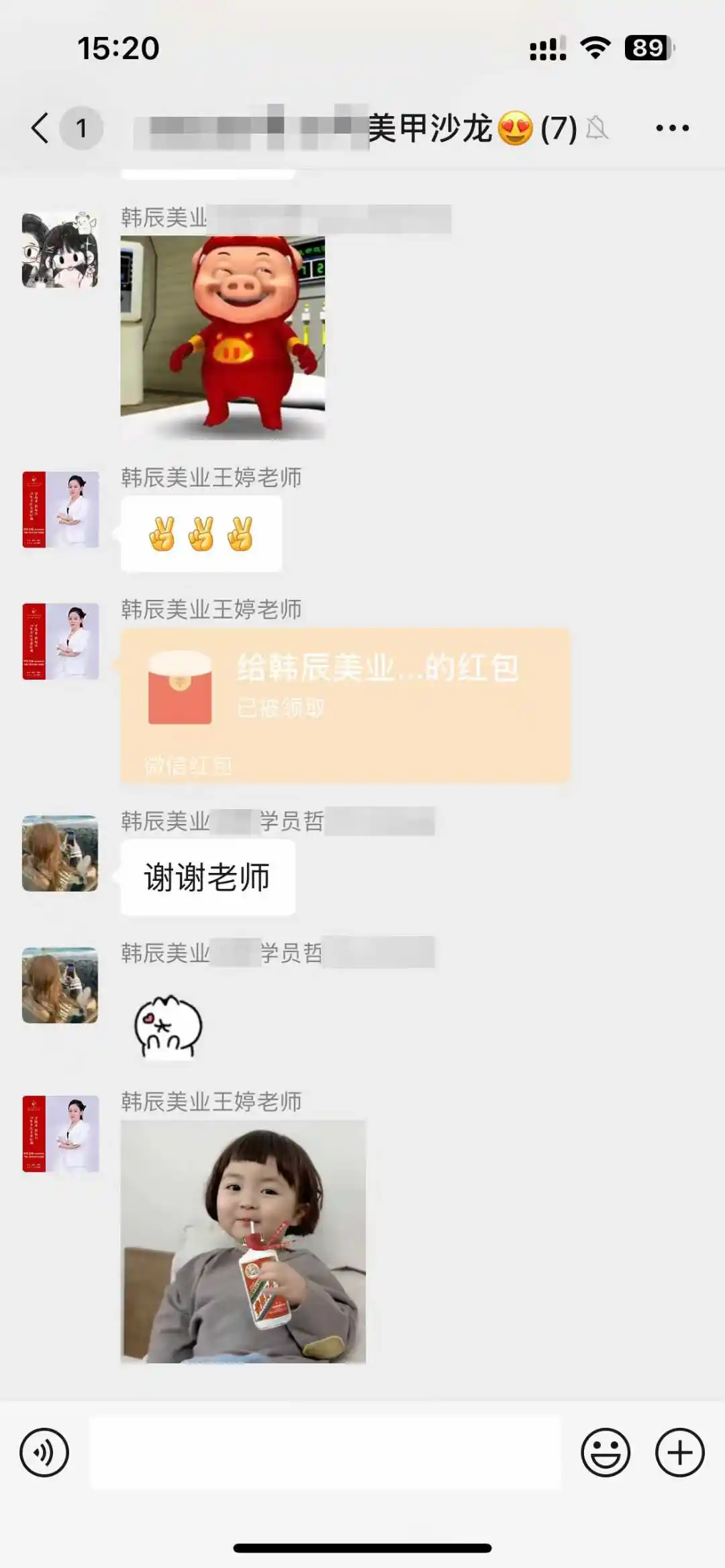The height and width of the screenshot is (1568, 725).
Task: Tap the message text field
Action: pyautogui.click(x=325, y=1453)
